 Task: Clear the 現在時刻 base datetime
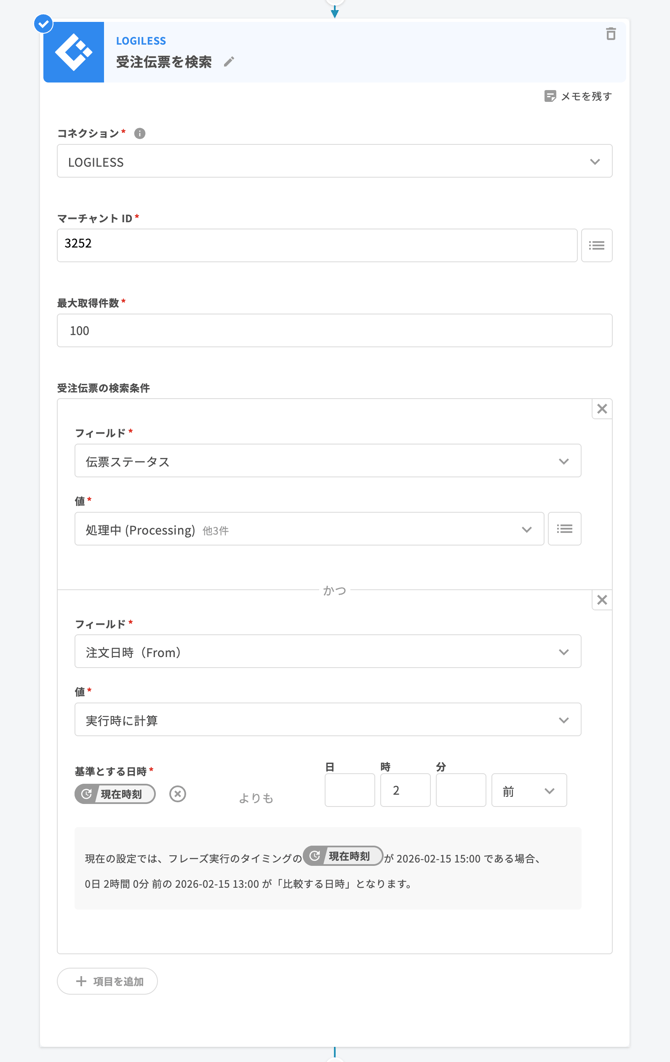click(177, 794)
